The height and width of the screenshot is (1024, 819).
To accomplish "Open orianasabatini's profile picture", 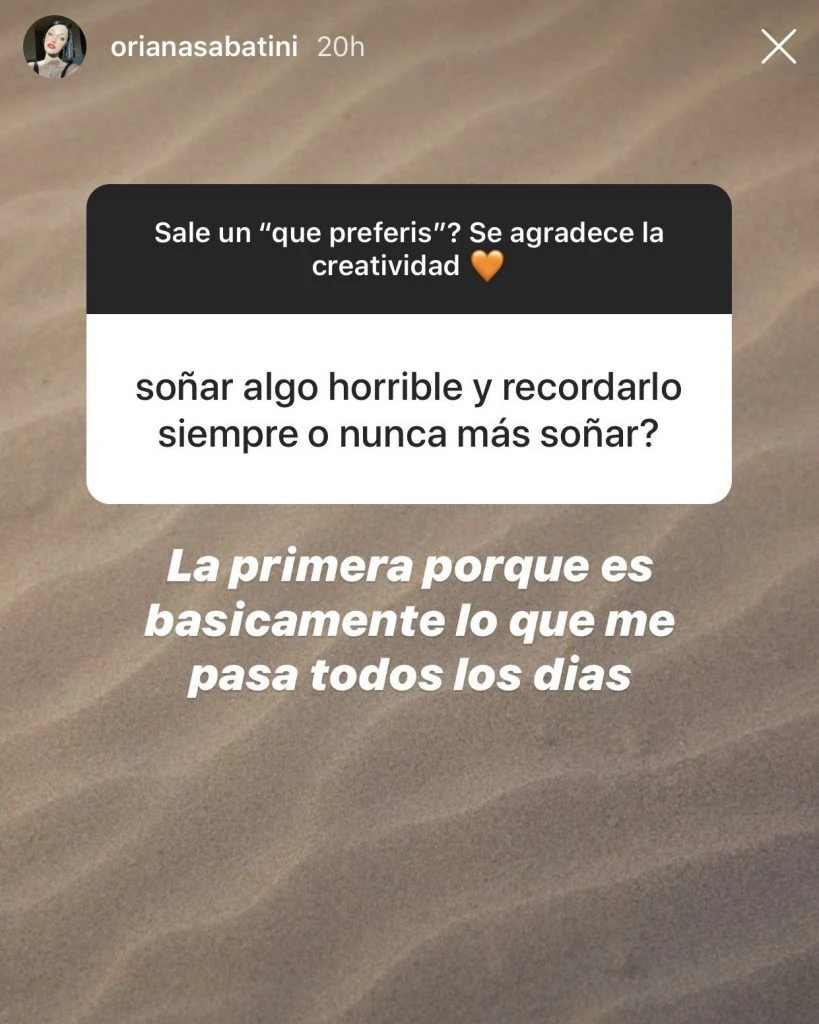I will pyautogui.click(x=54, y=47).
